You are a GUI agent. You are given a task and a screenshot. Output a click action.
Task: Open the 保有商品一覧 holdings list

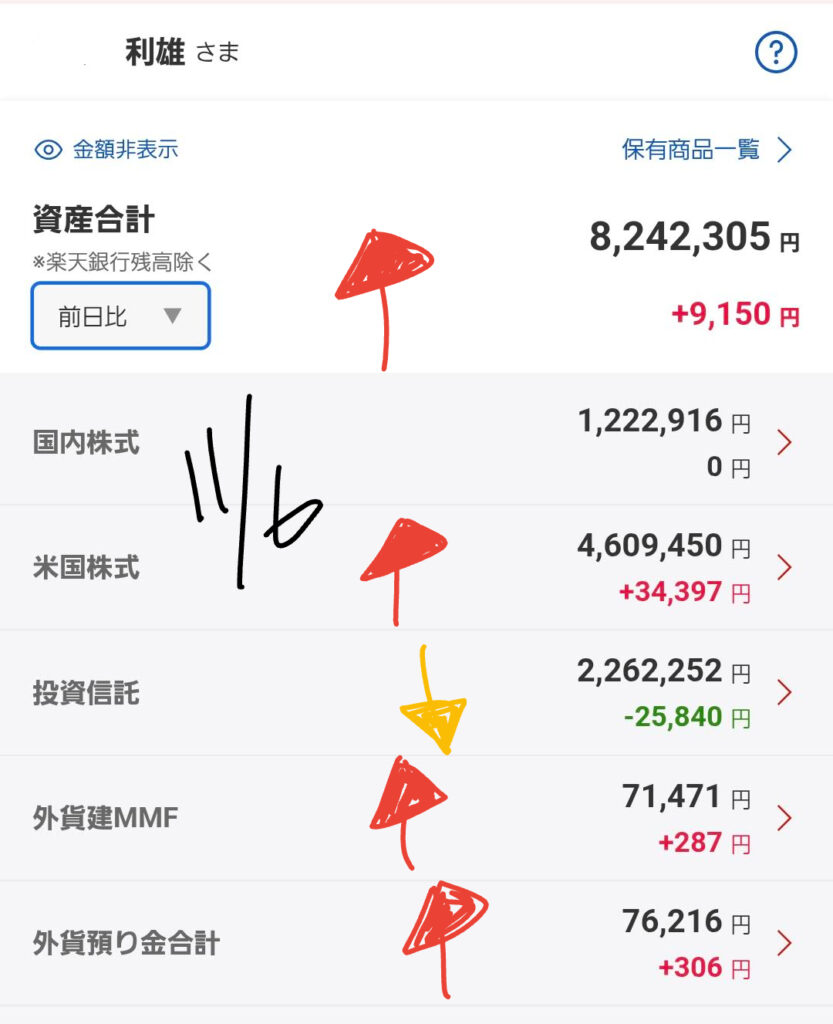706,150
